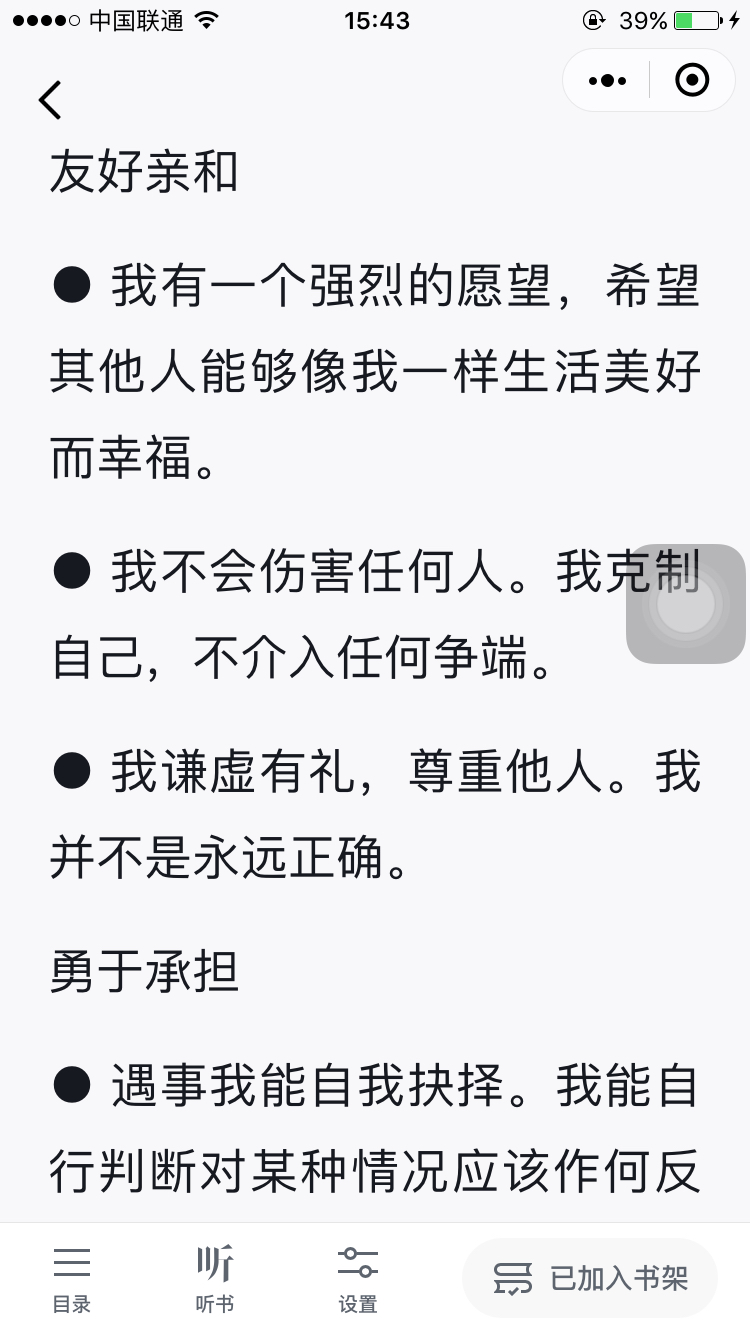Open the mini program three-dot menu

tap(608, 80)
